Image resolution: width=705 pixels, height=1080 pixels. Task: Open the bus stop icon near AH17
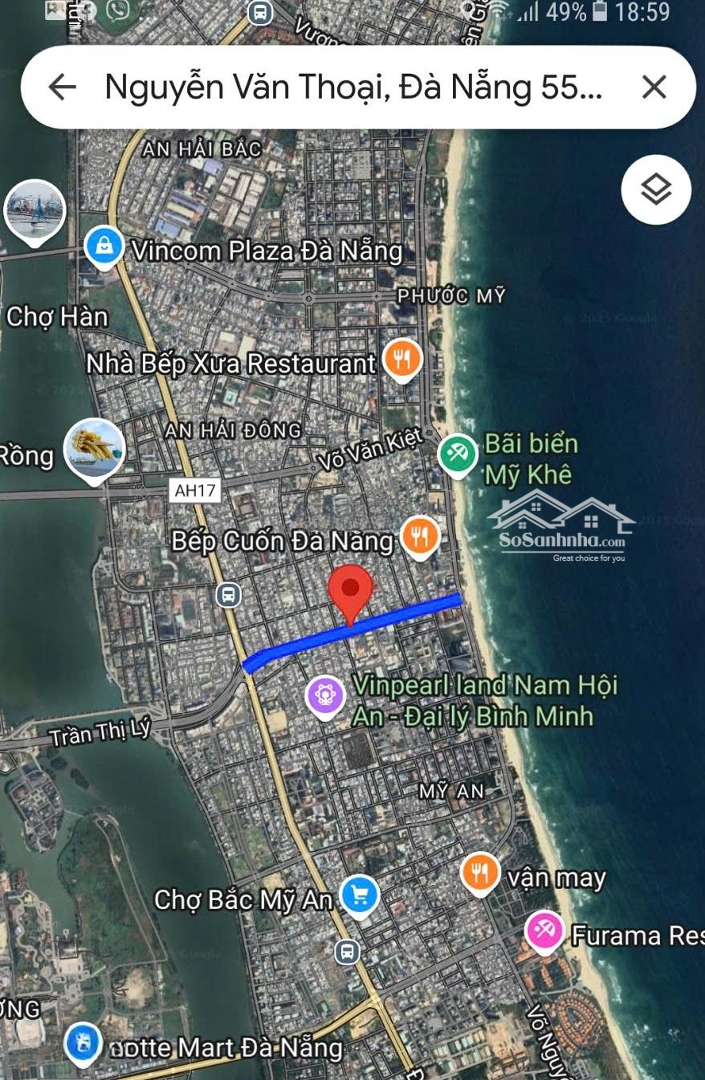[x=229, y=595]
